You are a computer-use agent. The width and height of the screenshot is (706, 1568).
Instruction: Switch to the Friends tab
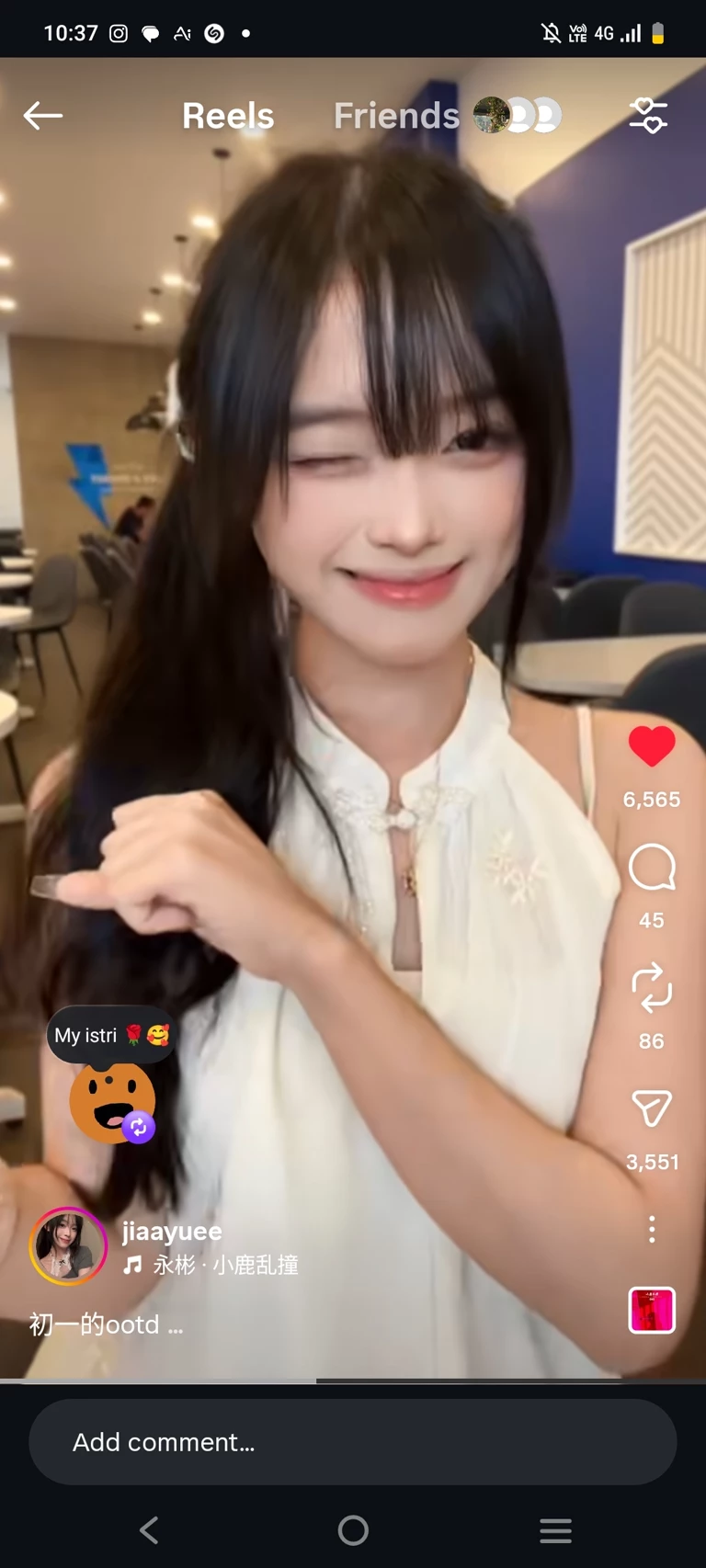tap(396, 116)
